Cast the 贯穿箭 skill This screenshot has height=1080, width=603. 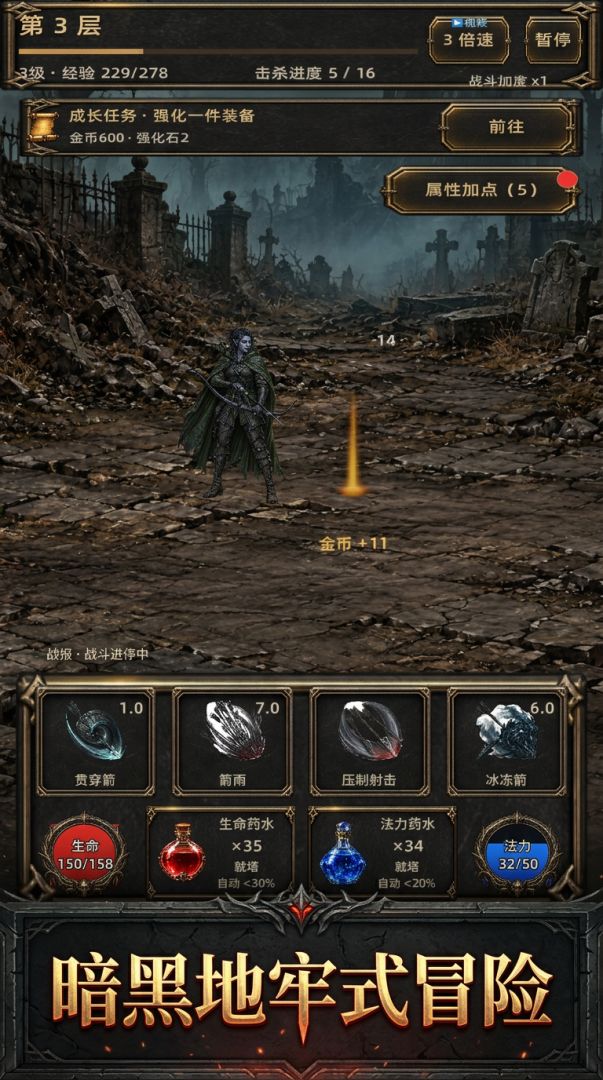pyautogui.click(x=96, y=741)
